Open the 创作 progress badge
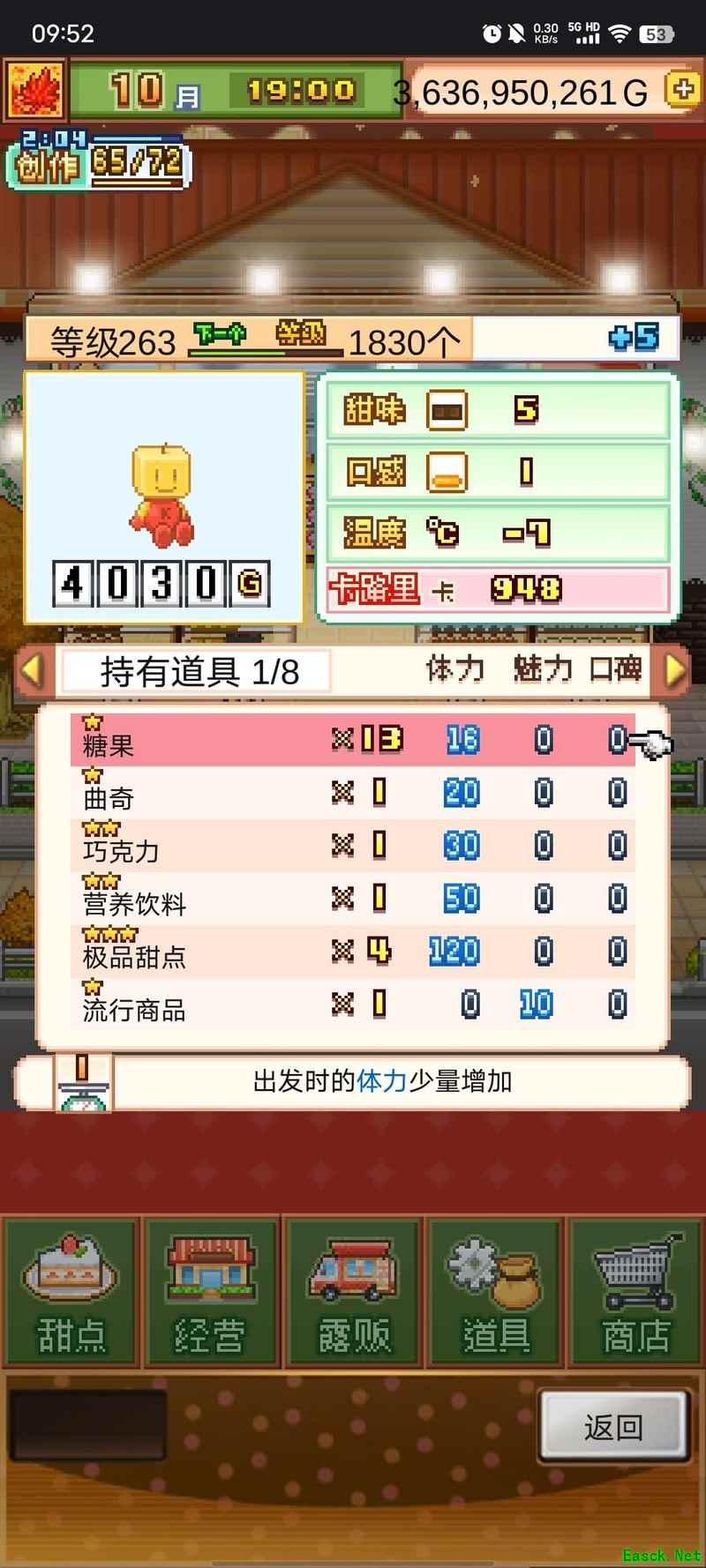Image resolution: width=706 pixels, height=1568 pixels. (97, 159)
